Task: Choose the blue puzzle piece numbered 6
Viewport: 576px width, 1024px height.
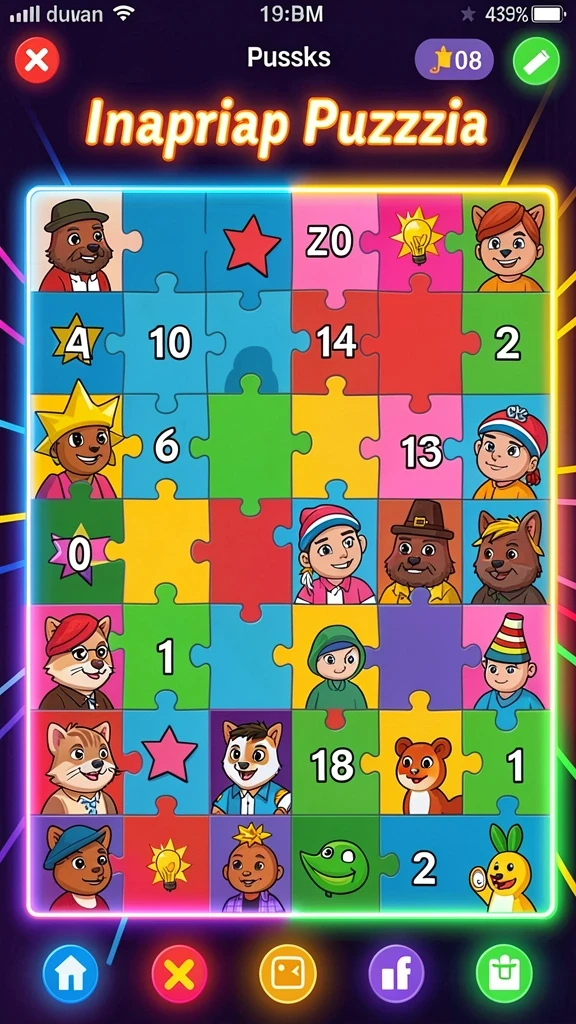Action: coord(166,447)
